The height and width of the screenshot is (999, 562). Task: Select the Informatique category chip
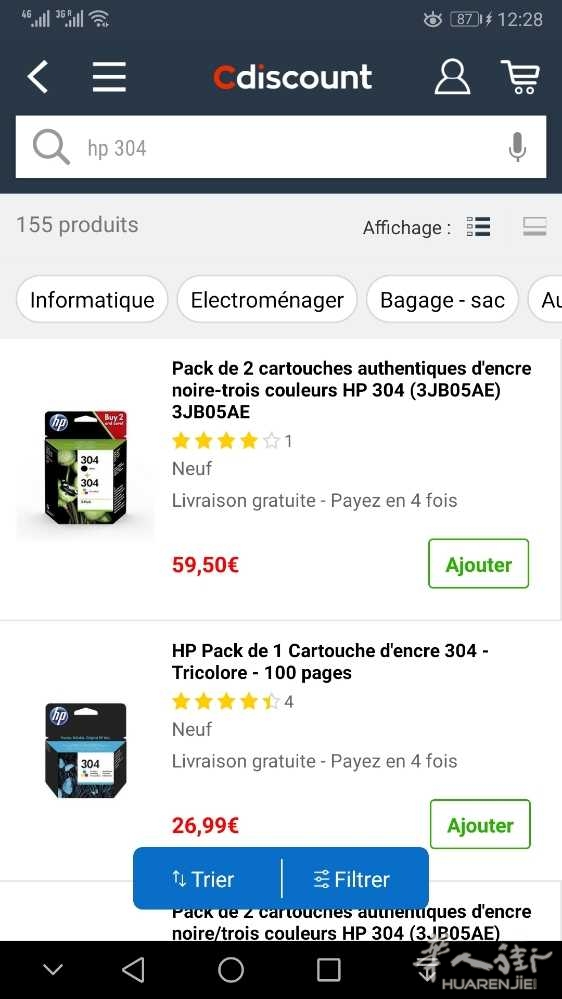92,300
